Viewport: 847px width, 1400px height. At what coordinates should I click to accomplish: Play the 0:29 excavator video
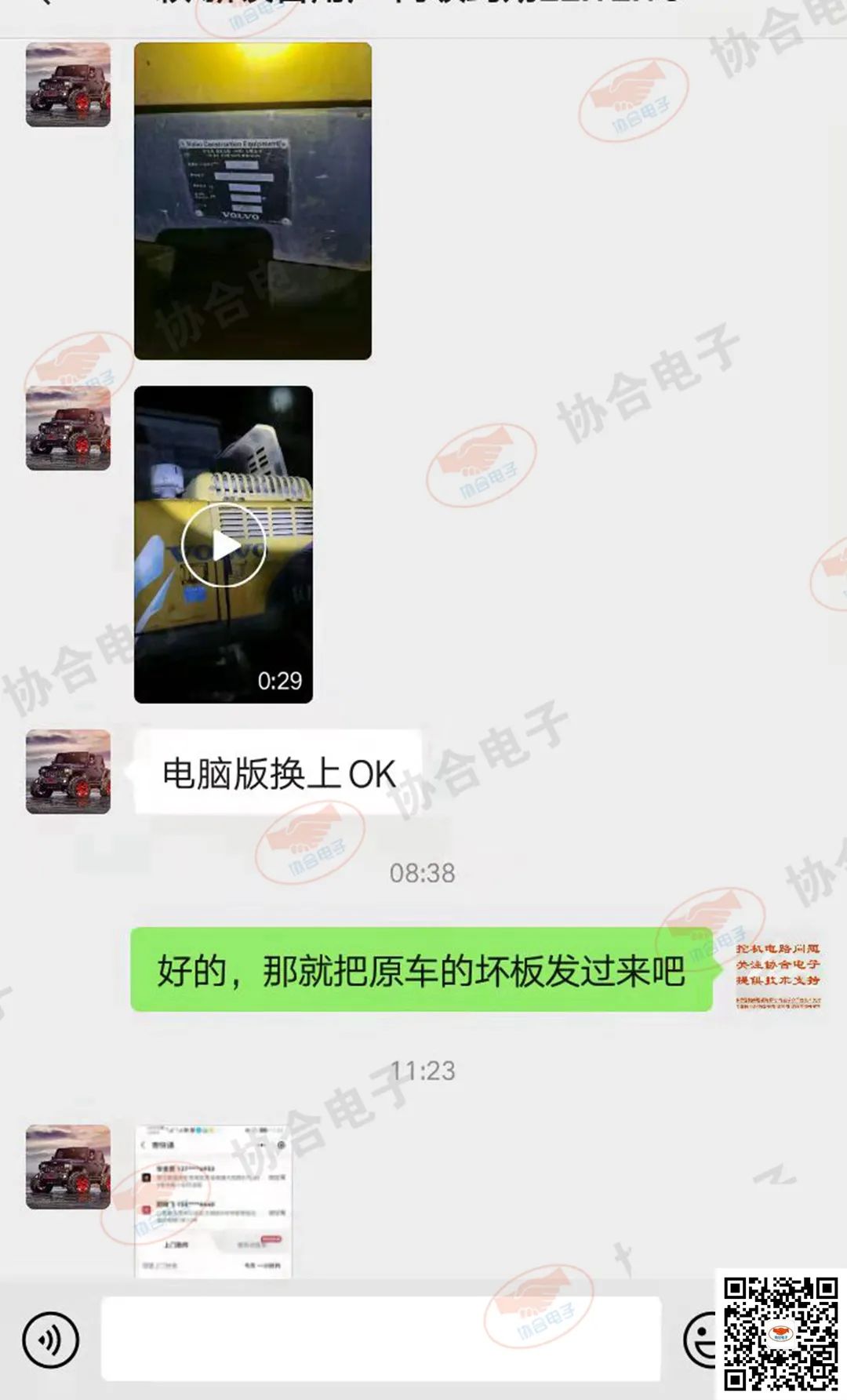[224, 545]
